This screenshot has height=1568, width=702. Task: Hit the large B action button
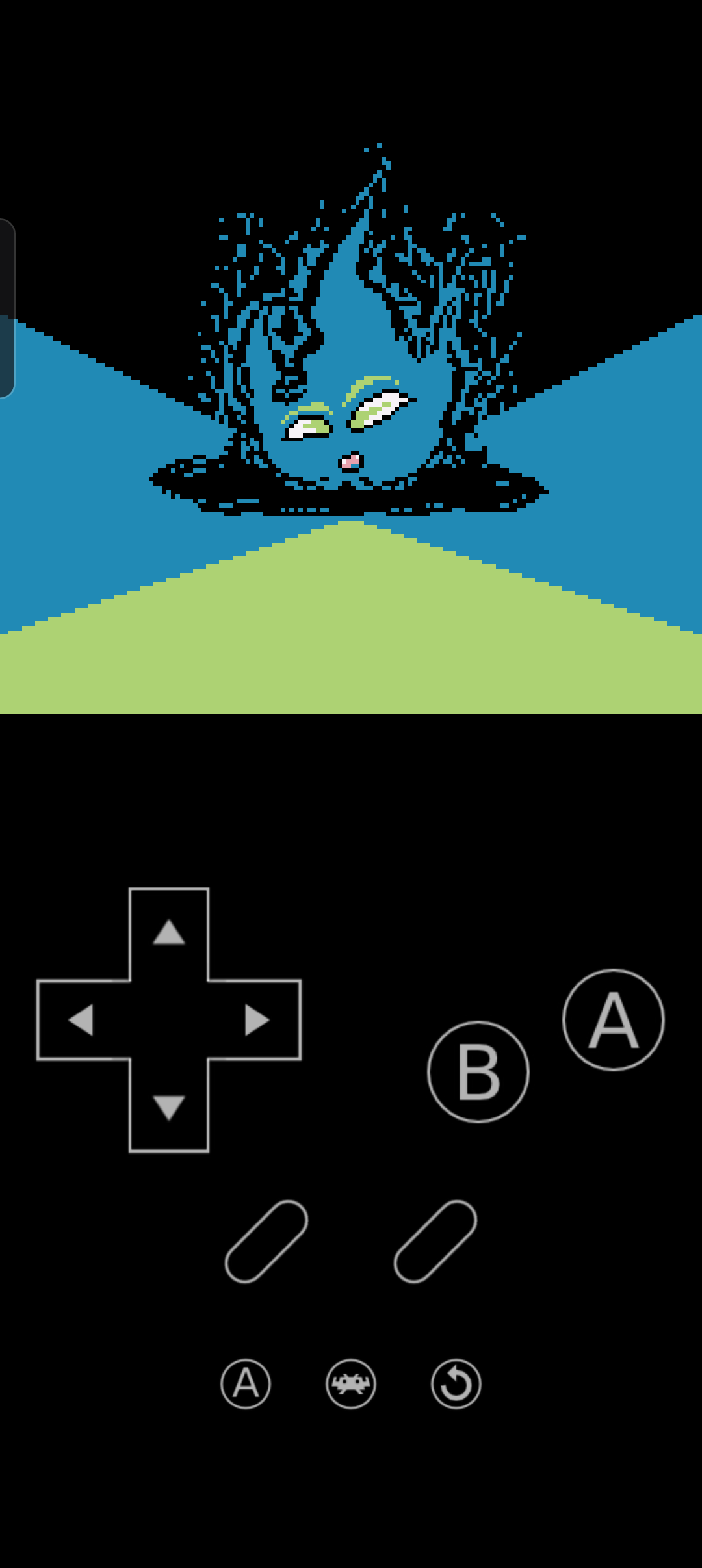(478, 1072)
